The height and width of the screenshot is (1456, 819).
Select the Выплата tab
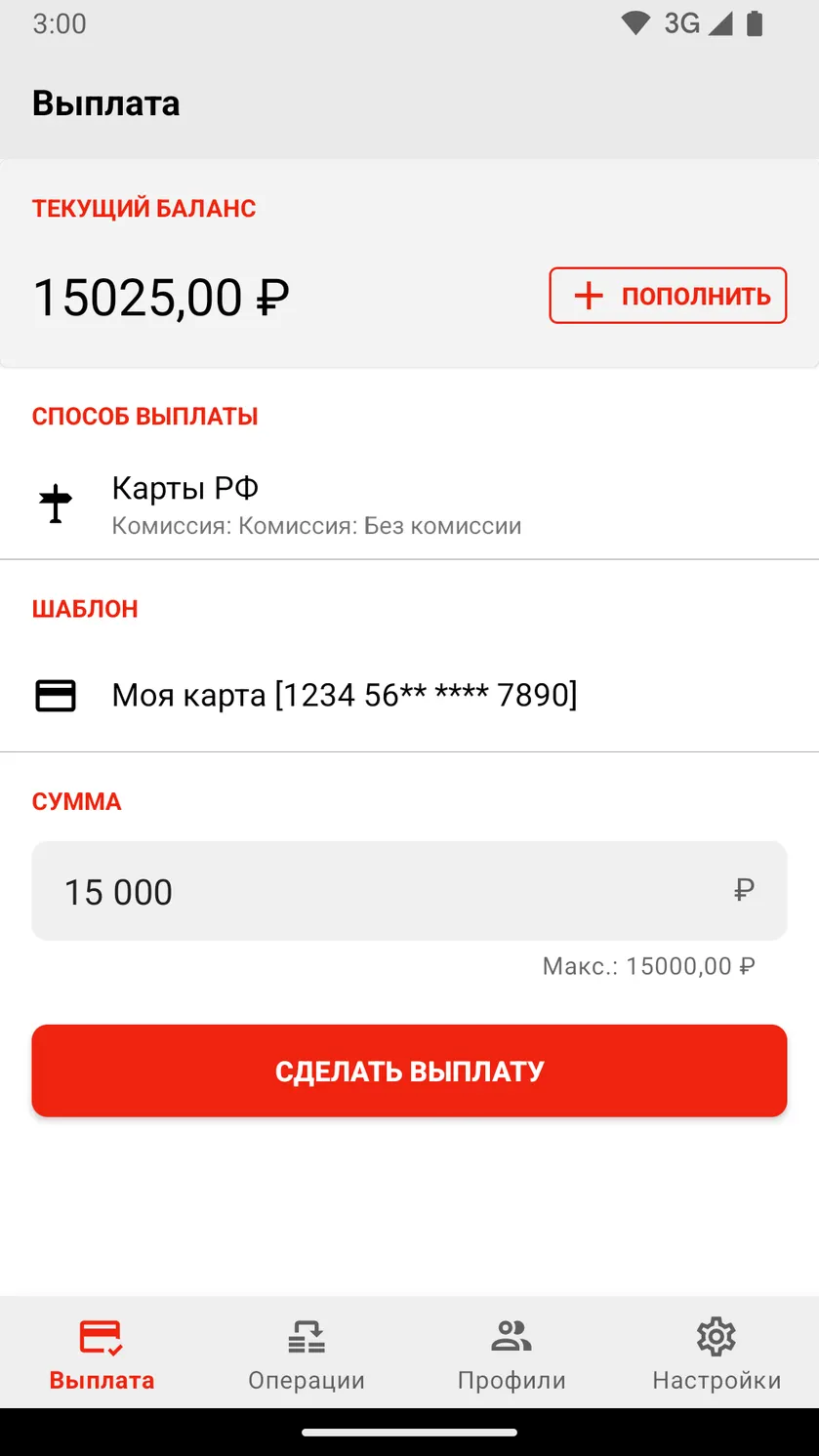[x=102, y=1353]
